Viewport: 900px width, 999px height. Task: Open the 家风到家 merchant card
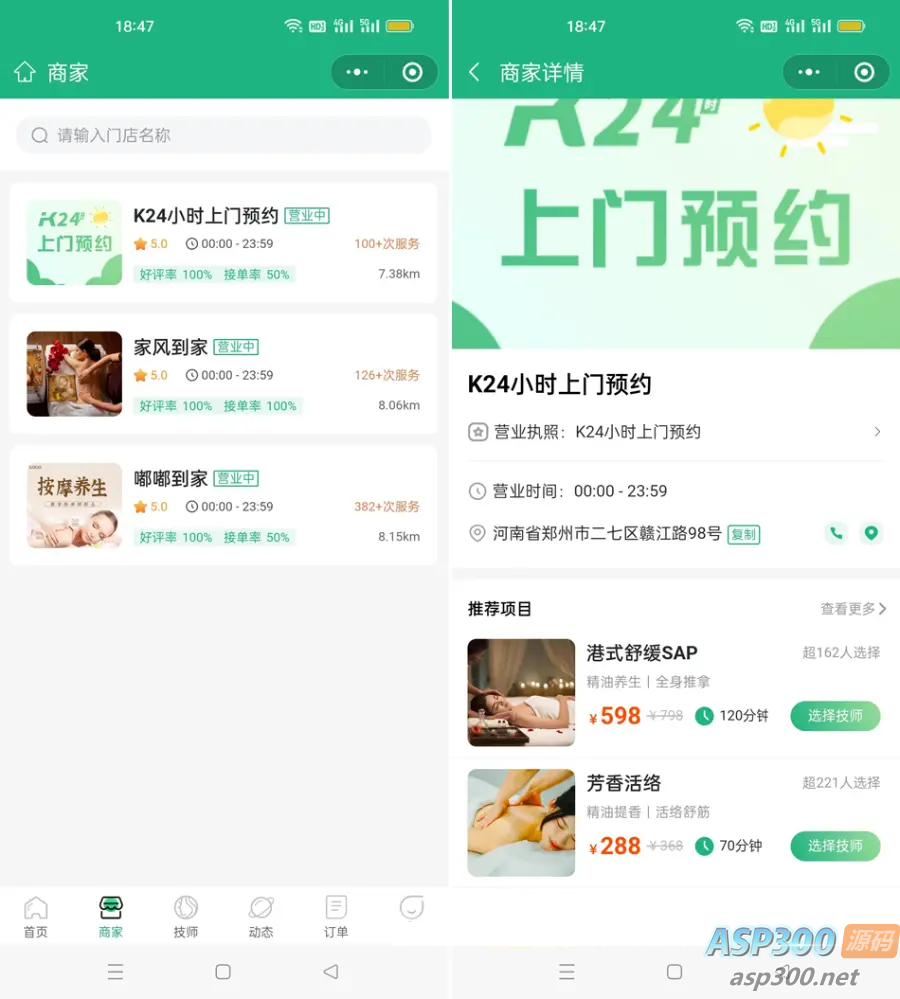pyautogui.click(x=224, y=374)
